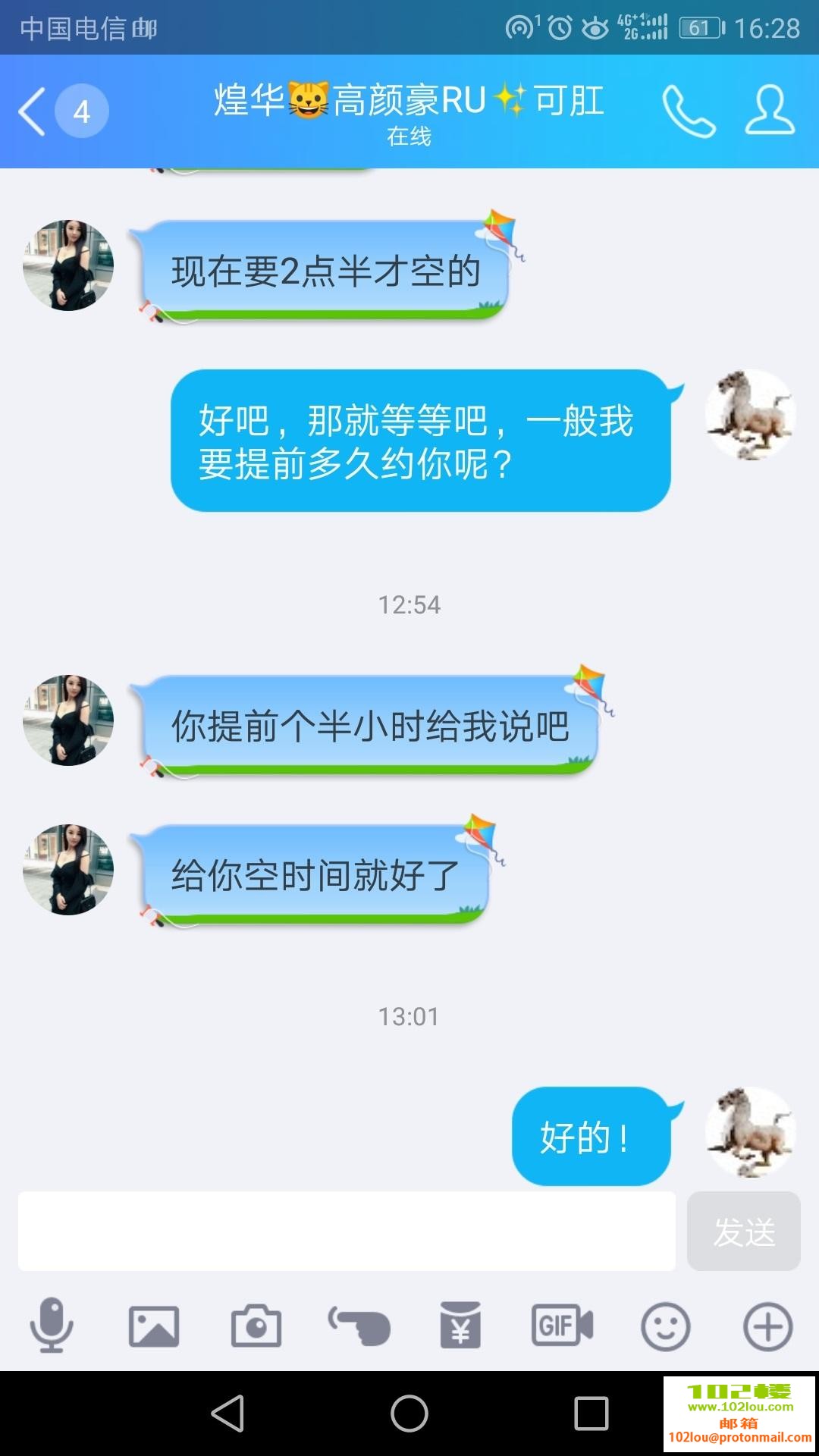This screenshot has width=819, height=1456.
Task: Open the GIF and short video picker
Action: click(561, 1323)
